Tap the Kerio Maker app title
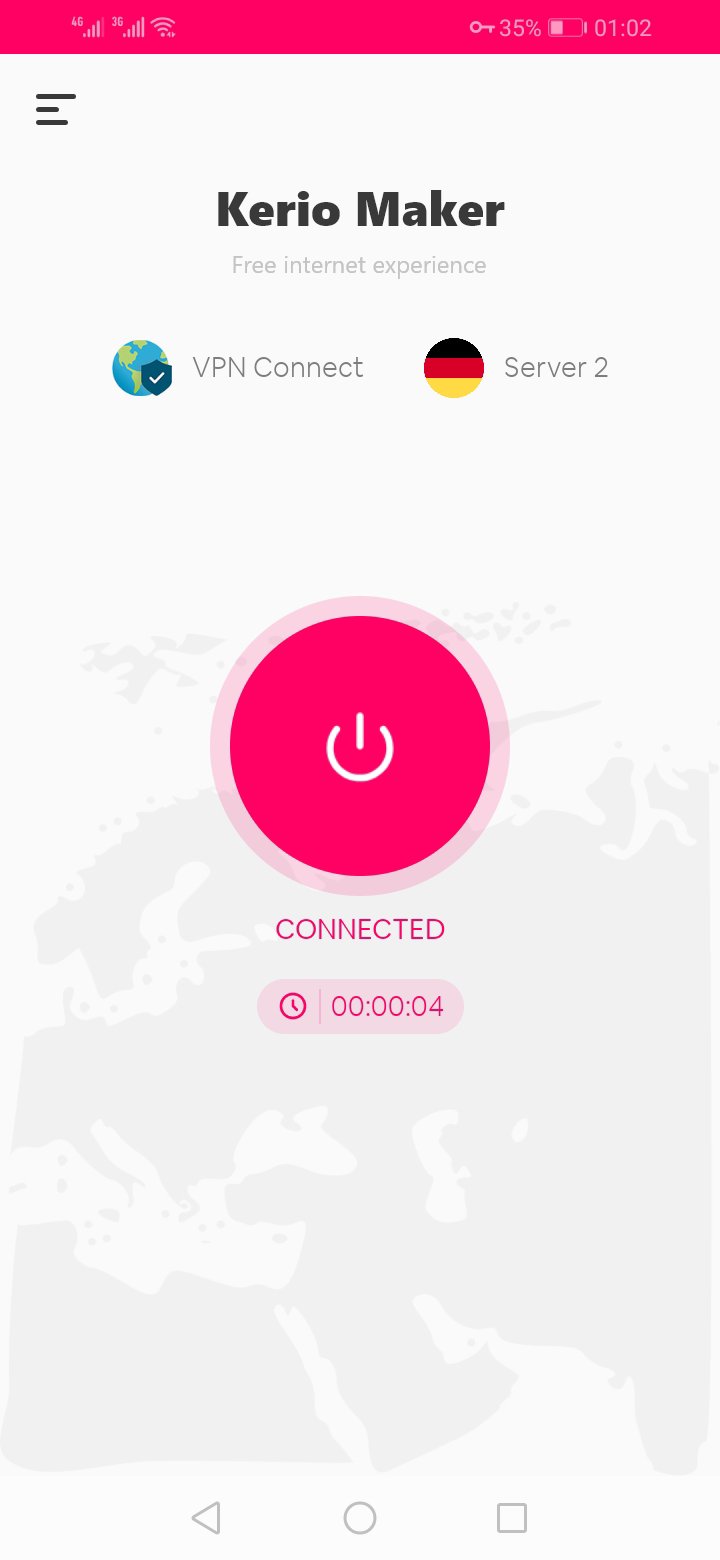The image size is (720, 1560). coord(359,209)
